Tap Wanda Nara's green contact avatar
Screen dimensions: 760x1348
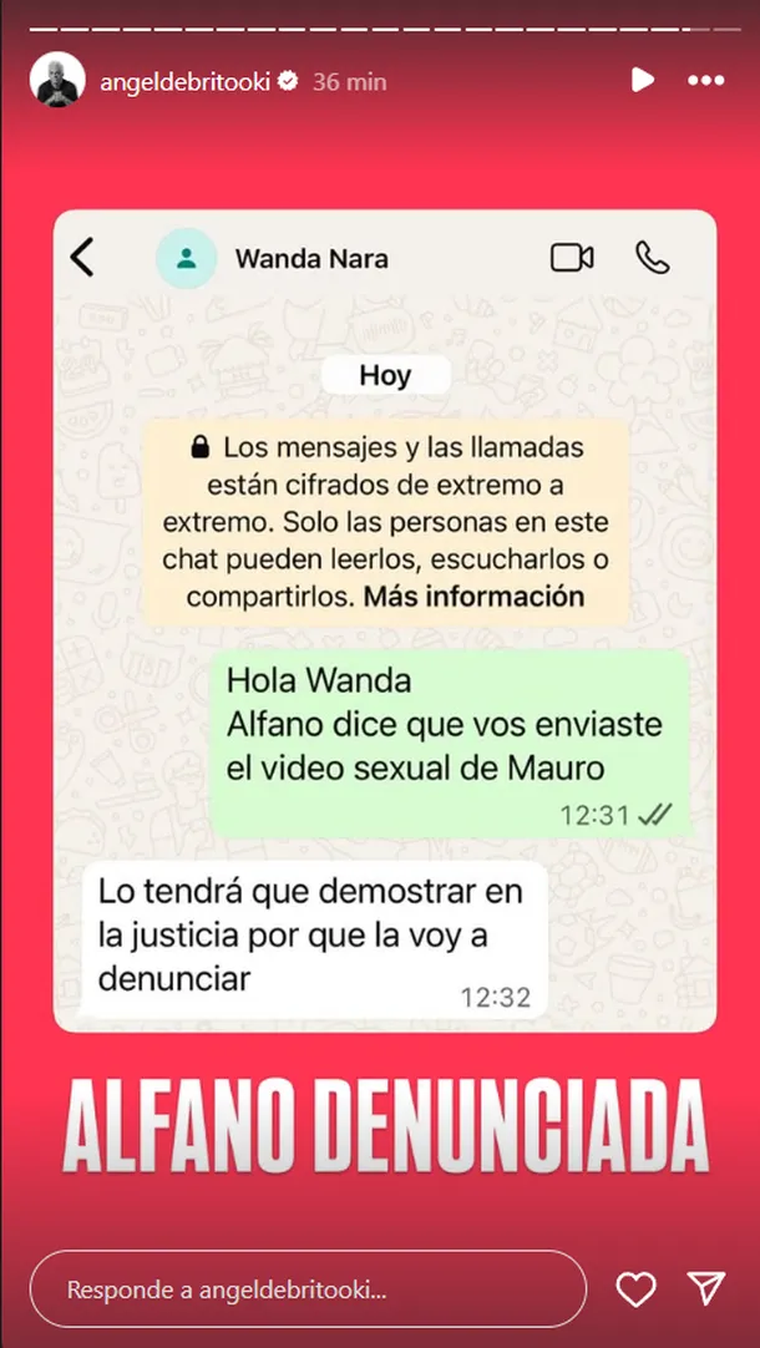click(187, 257)
